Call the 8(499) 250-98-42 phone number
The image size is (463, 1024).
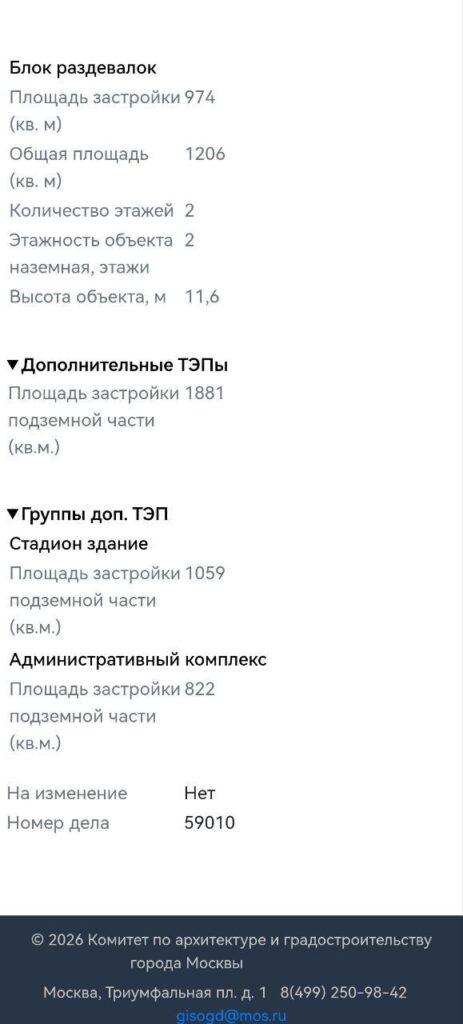(x=343, y=993)
